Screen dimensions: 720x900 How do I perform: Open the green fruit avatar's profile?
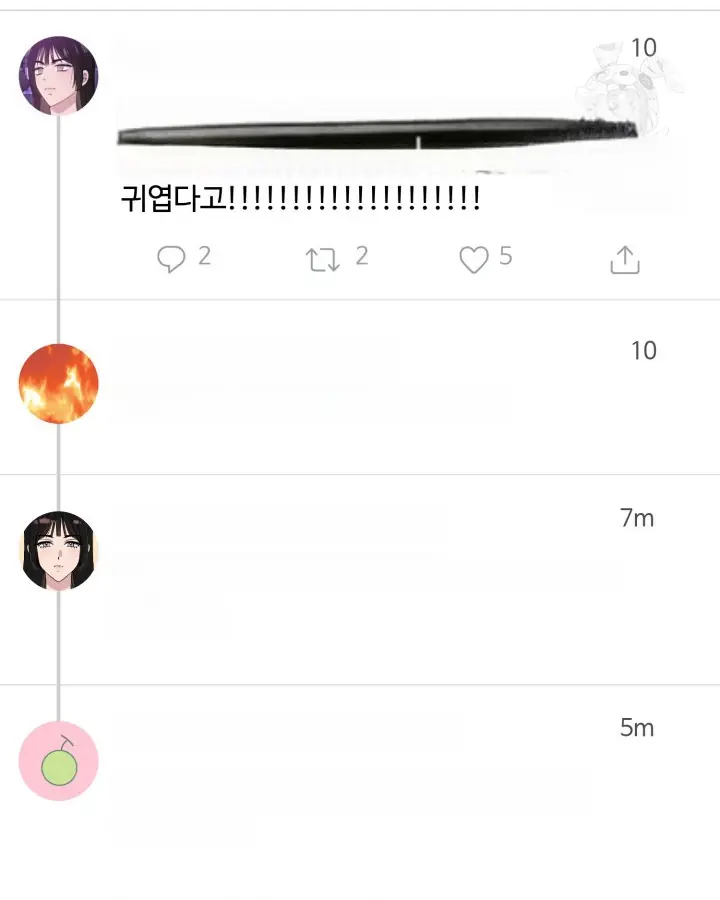59,761
